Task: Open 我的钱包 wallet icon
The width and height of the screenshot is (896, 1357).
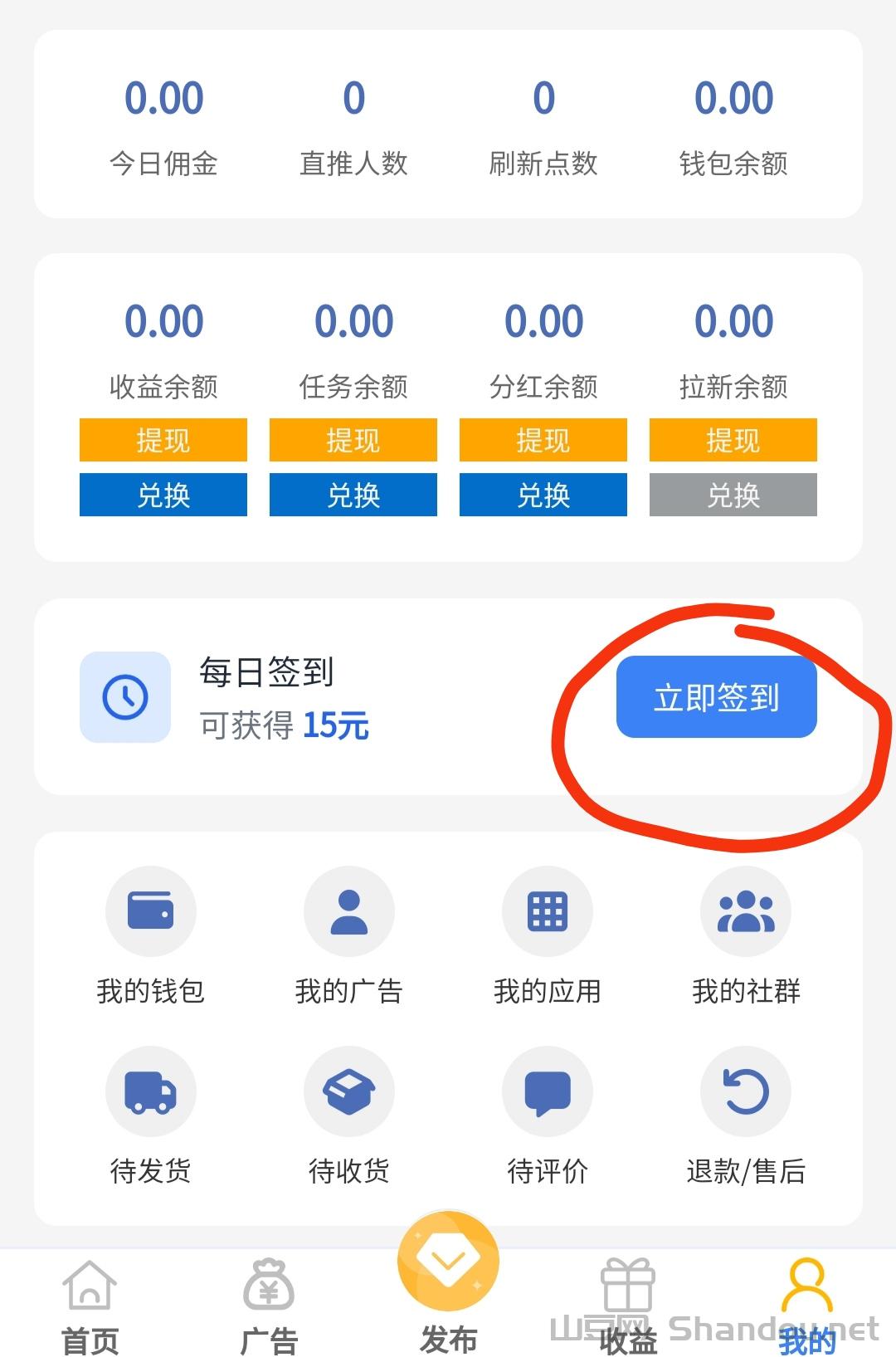Action: click(x=150, y=910)
